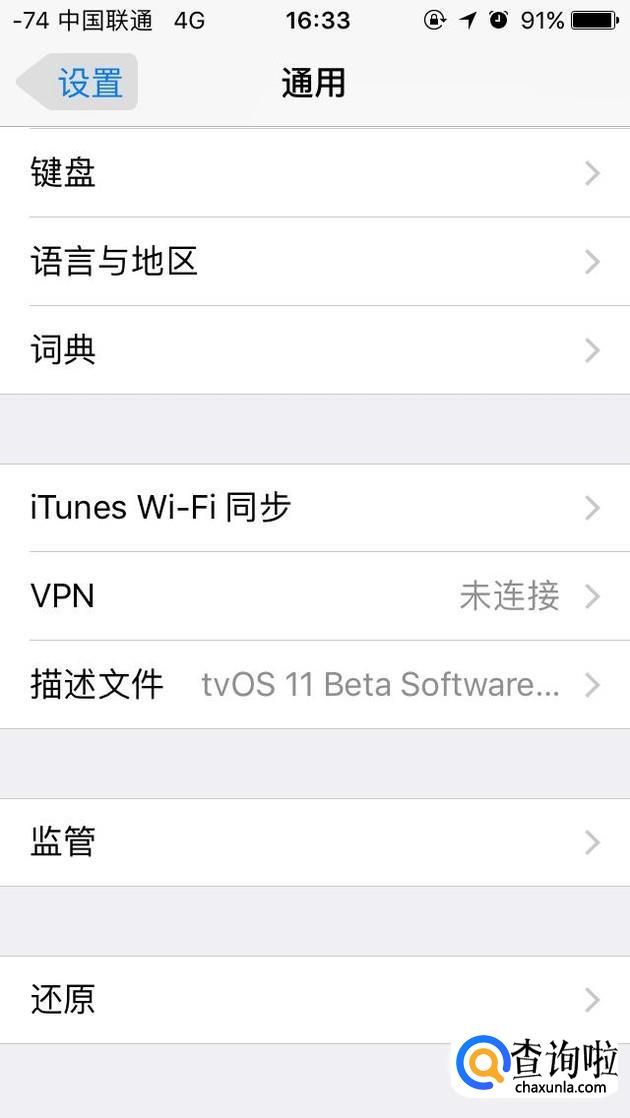
Task: View 描述文件 tvOS 11 Beta profile
Action: click(315, 685)
